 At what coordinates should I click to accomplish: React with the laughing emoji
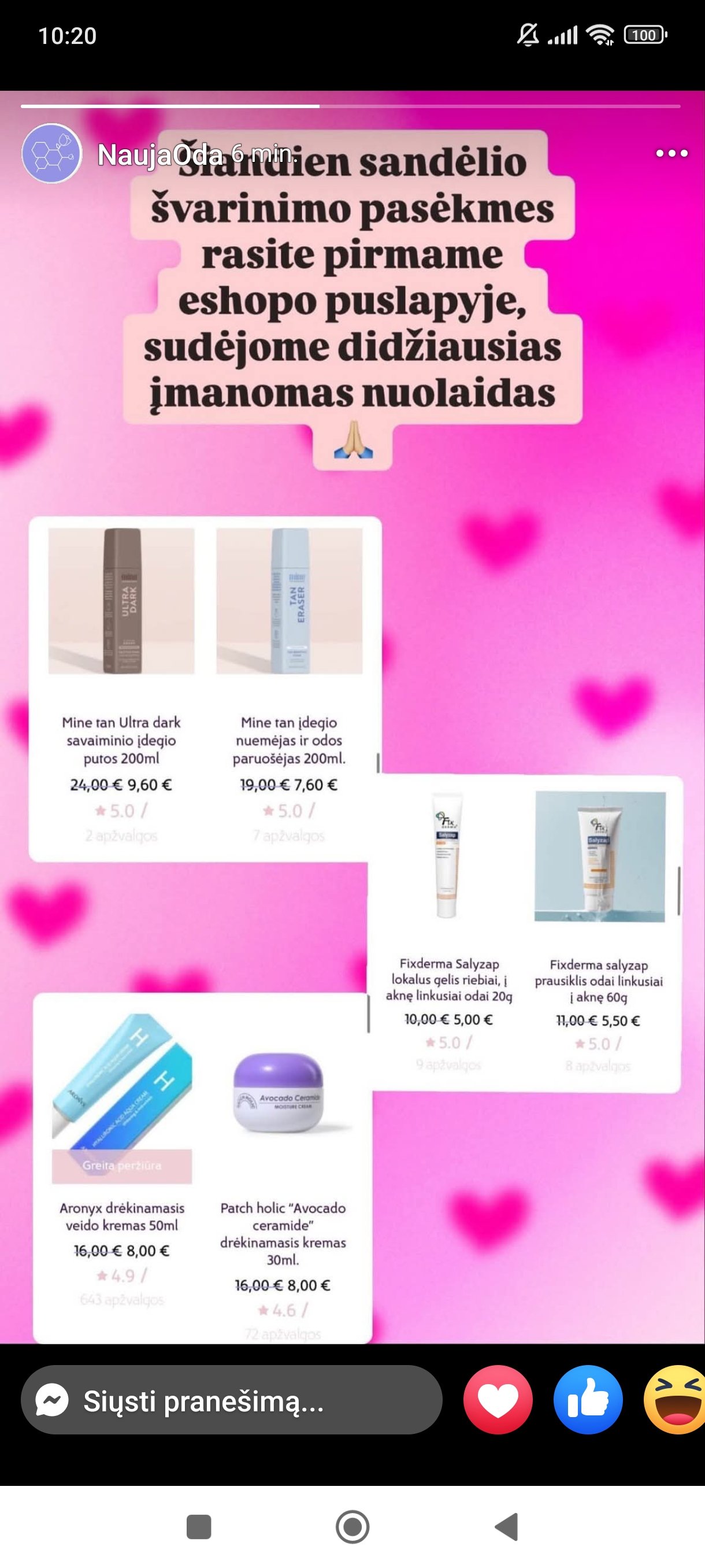click(674, 1400)
